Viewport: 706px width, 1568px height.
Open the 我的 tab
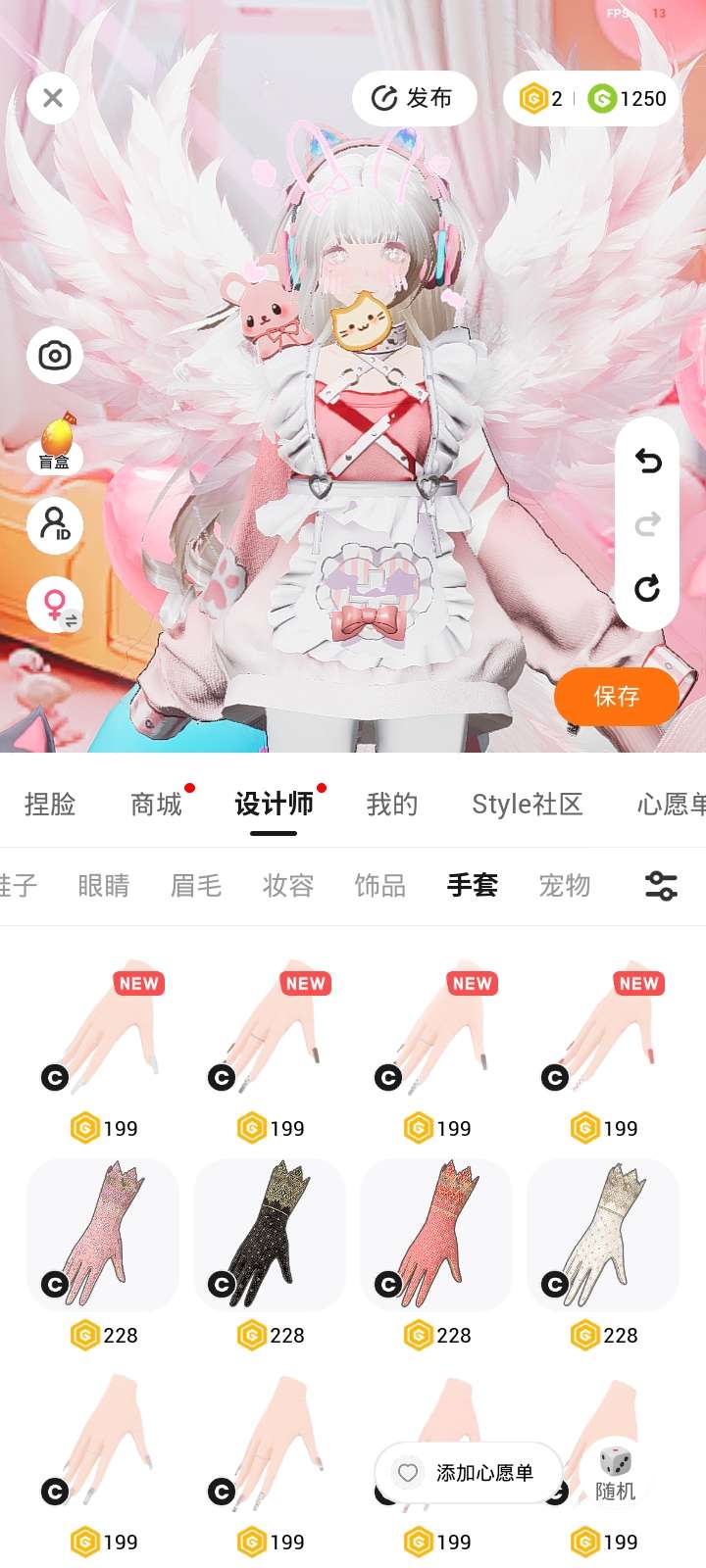point(392,805)
